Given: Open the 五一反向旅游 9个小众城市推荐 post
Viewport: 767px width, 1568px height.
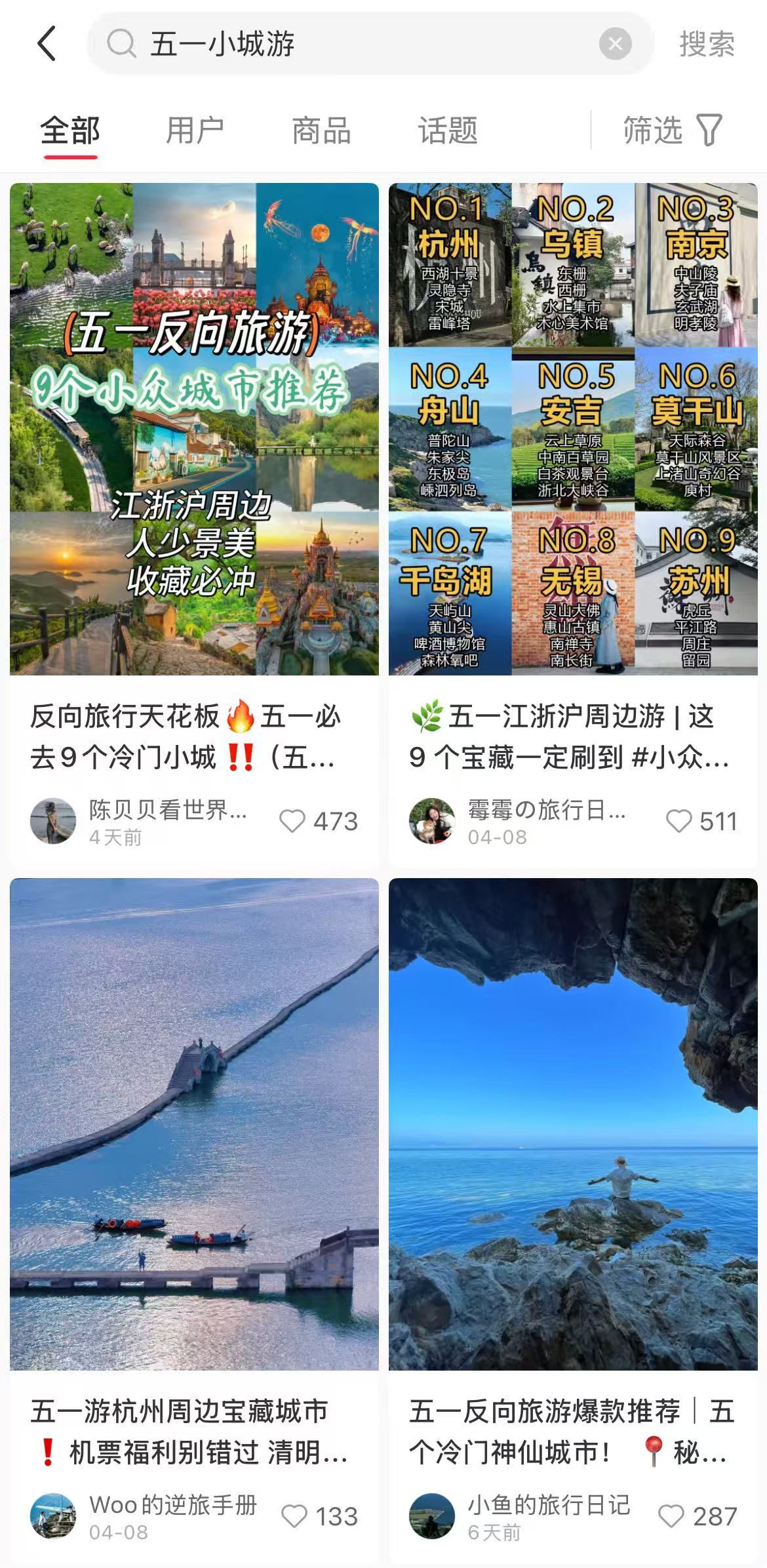Looking at the screenshot, I should coord(194,429).
